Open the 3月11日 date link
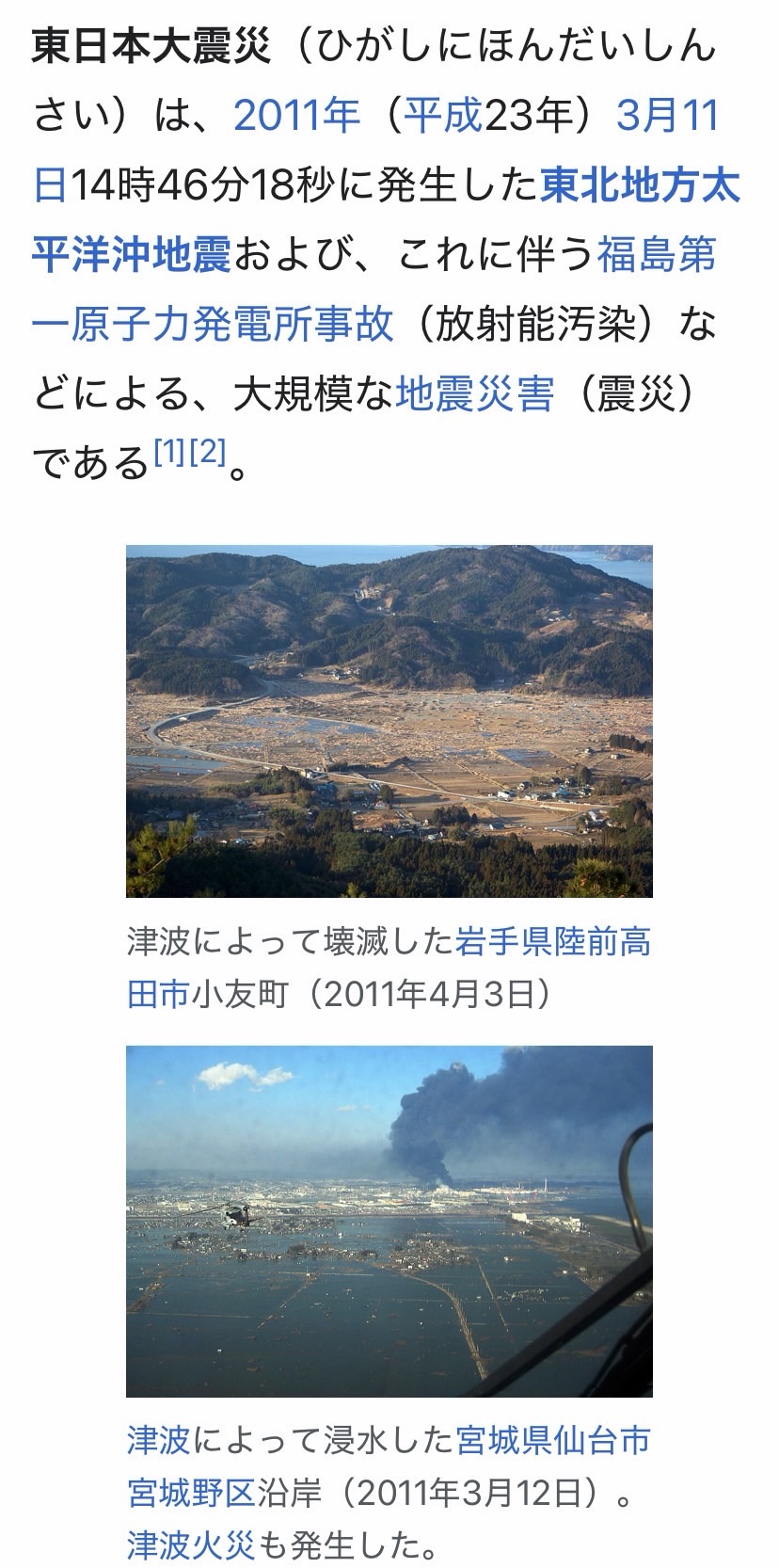The width and height of the screenshot is (779, 1568). [x=667, y=116]
